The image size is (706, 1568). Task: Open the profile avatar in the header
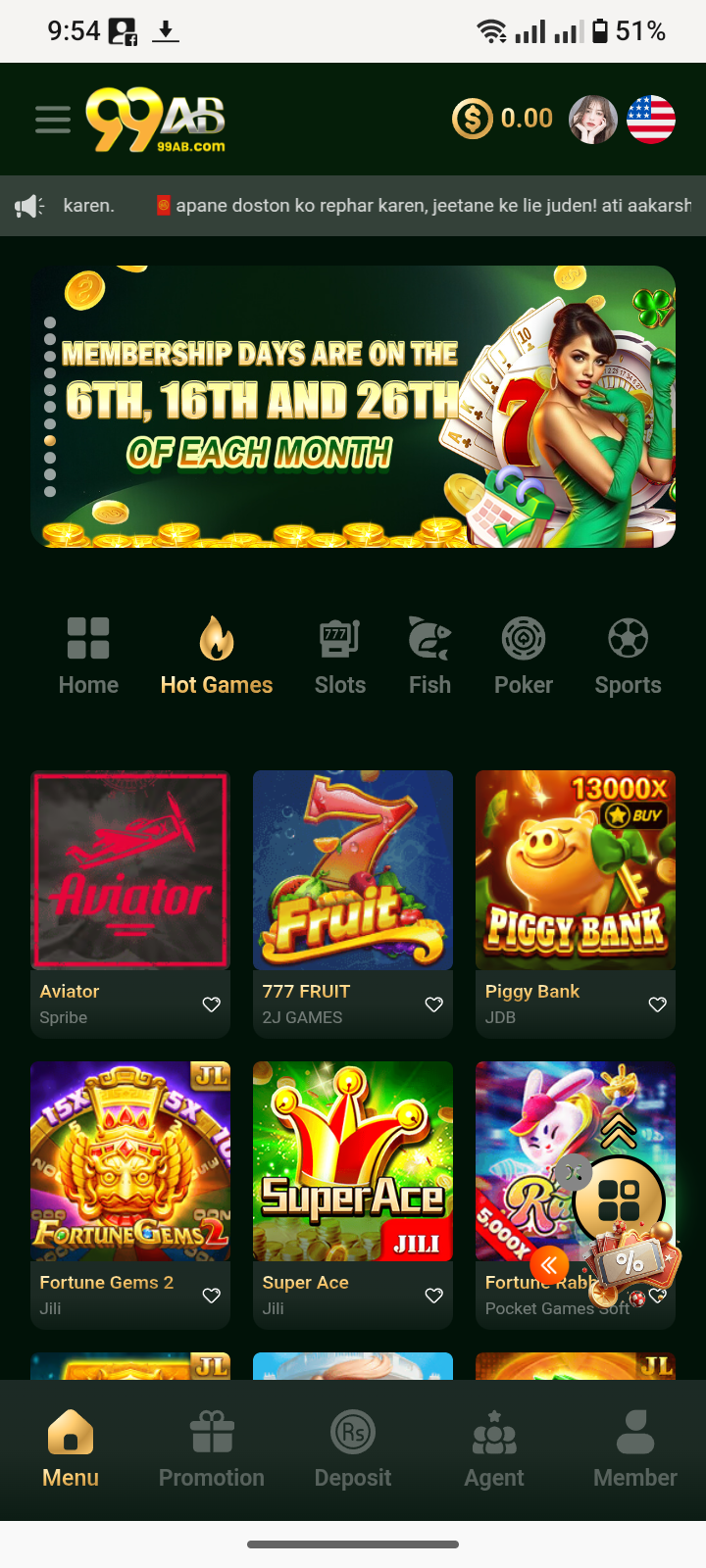tap(592, 120)
